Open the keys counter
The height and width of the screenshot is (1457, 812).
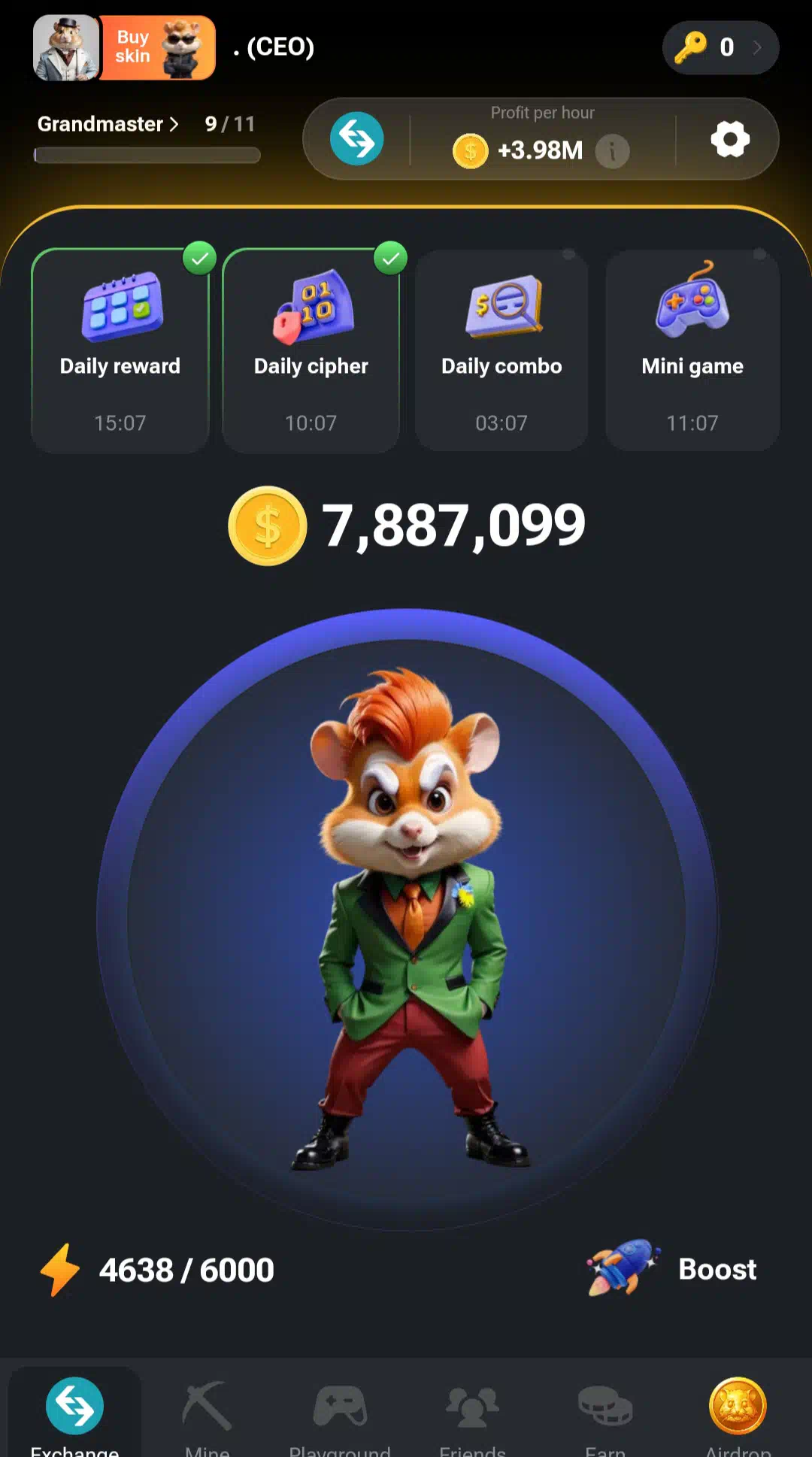click(x=720, y=47)
